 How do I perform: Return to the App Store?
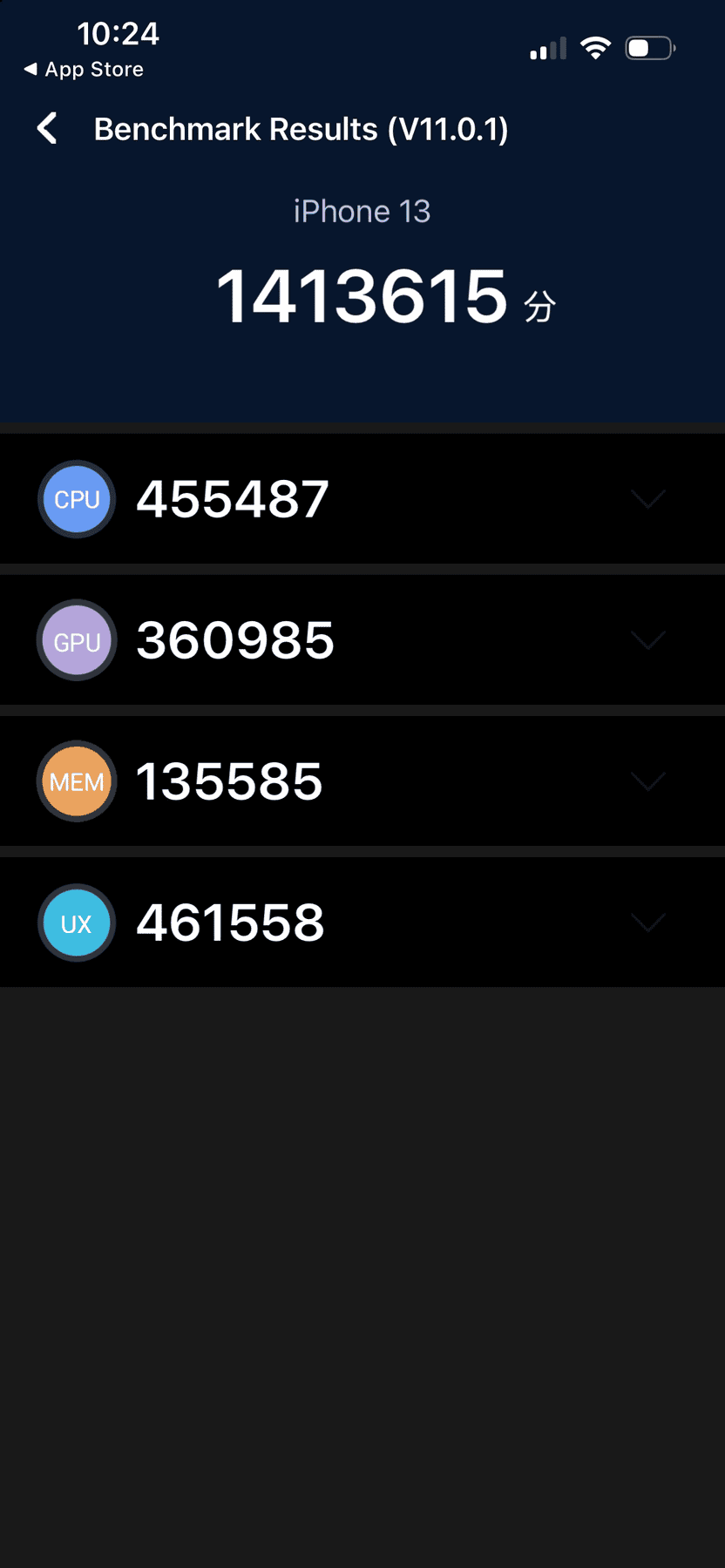click(84, 70)
